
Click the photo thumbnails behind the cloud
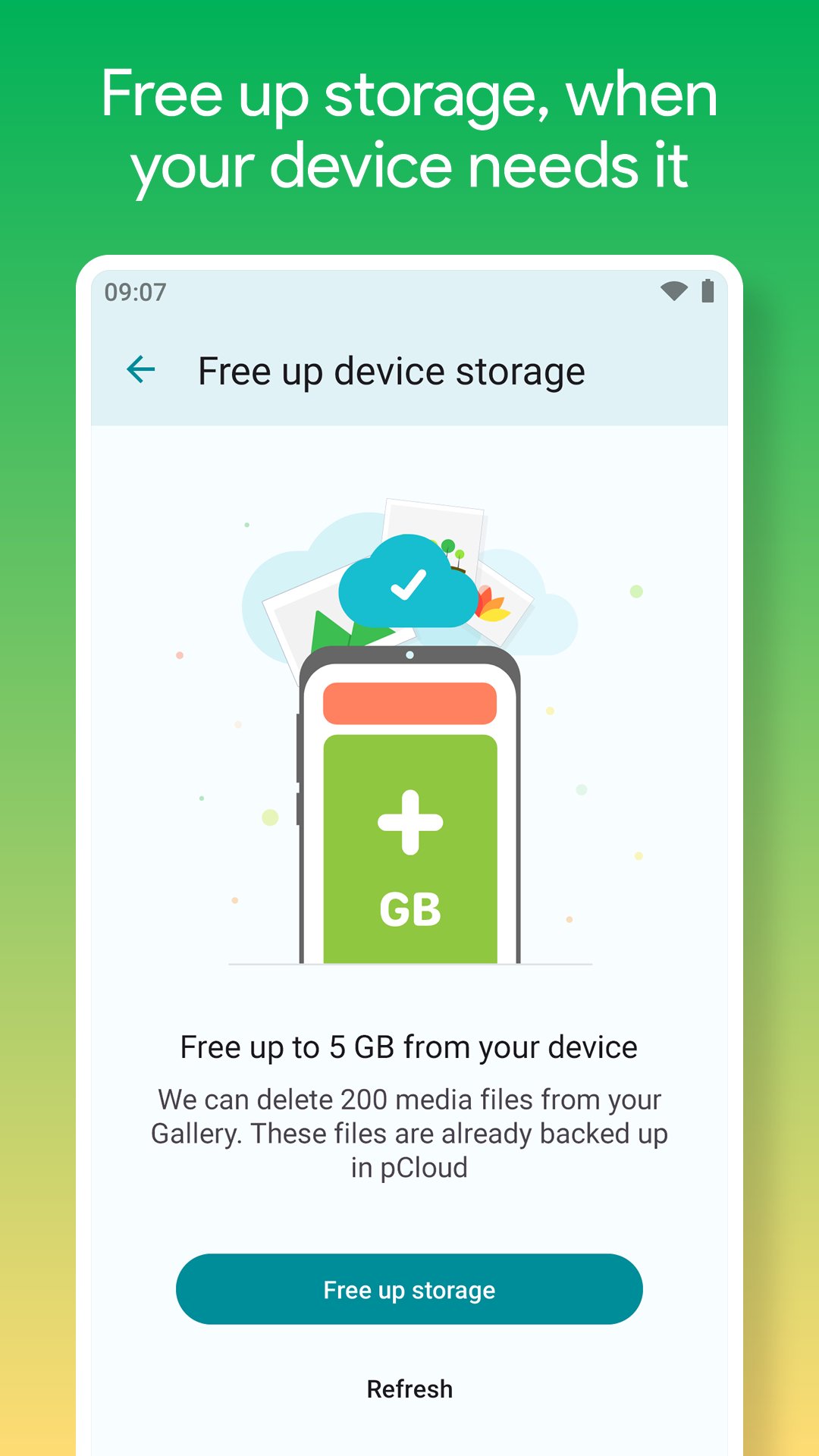303,599
